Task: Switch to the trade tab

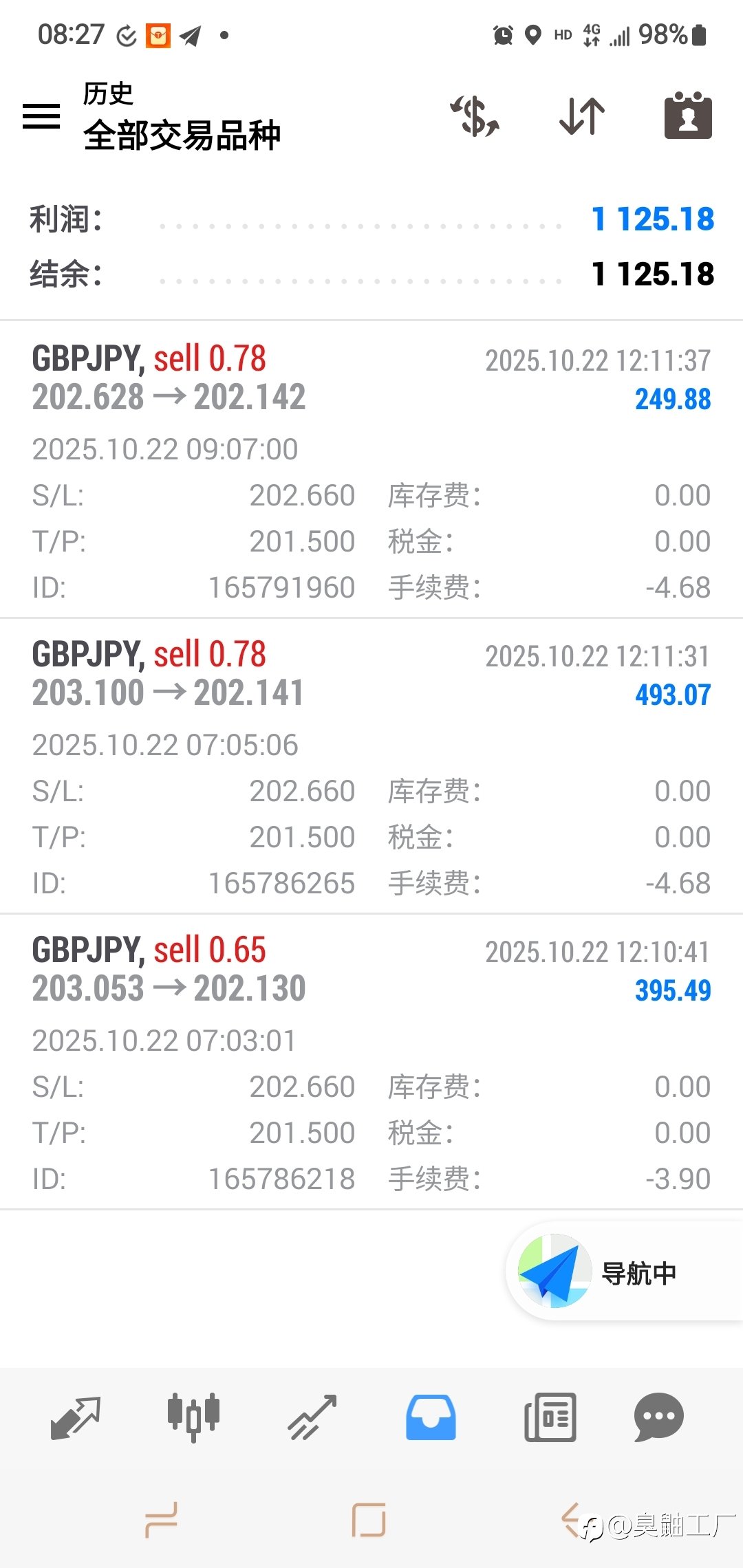Action: pos(312,1417)
